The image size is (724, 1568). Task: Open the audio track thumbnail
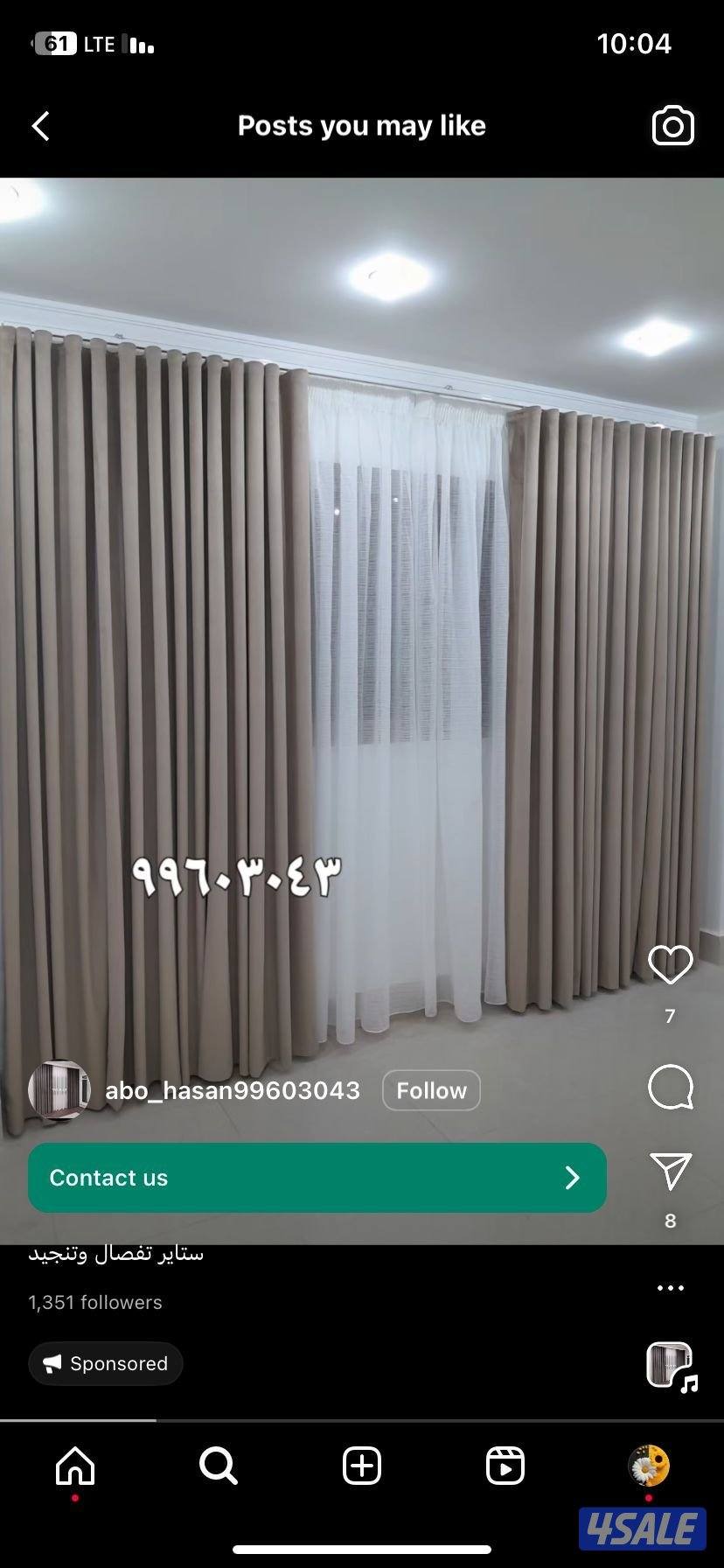[x=671, y=1365]
